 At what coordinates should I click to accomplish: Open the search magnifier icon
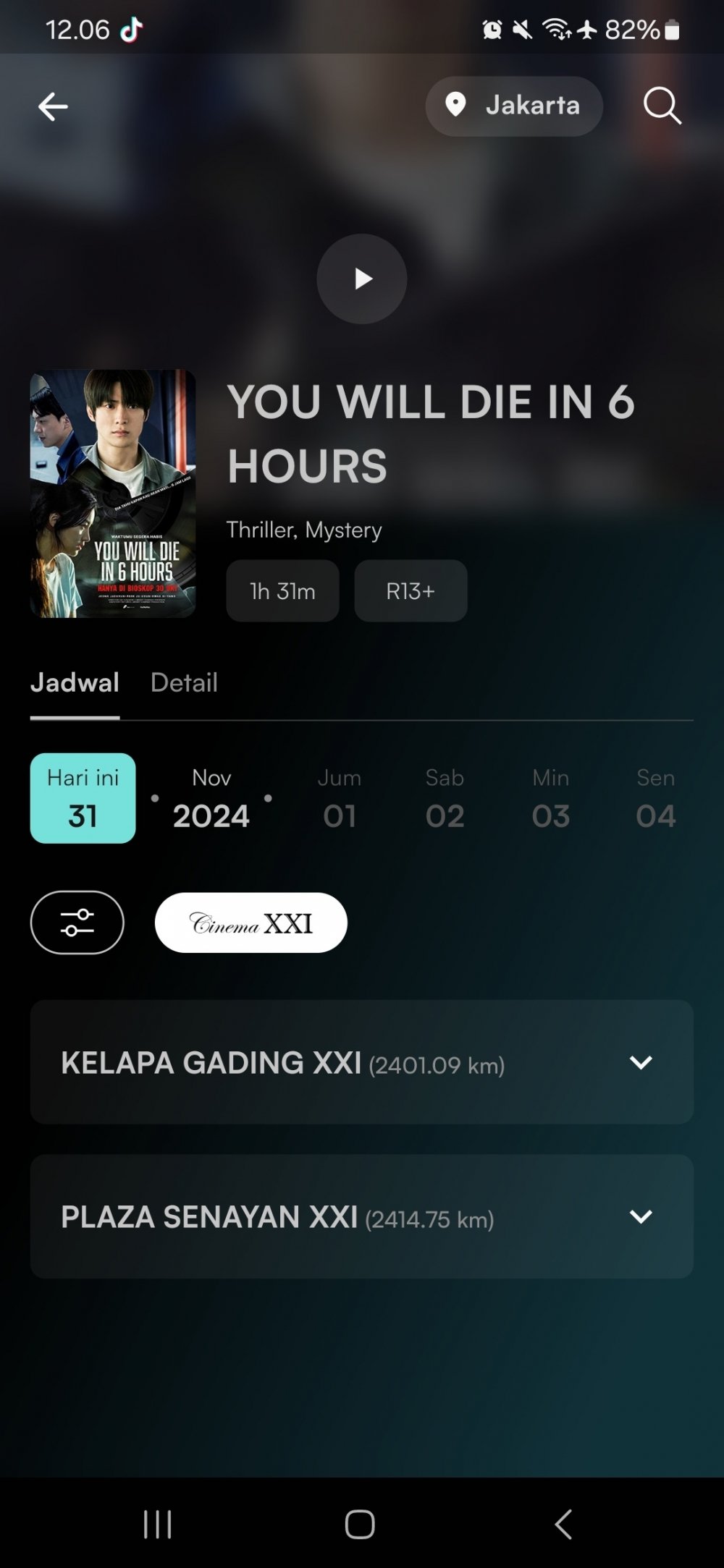coord(662,106)
